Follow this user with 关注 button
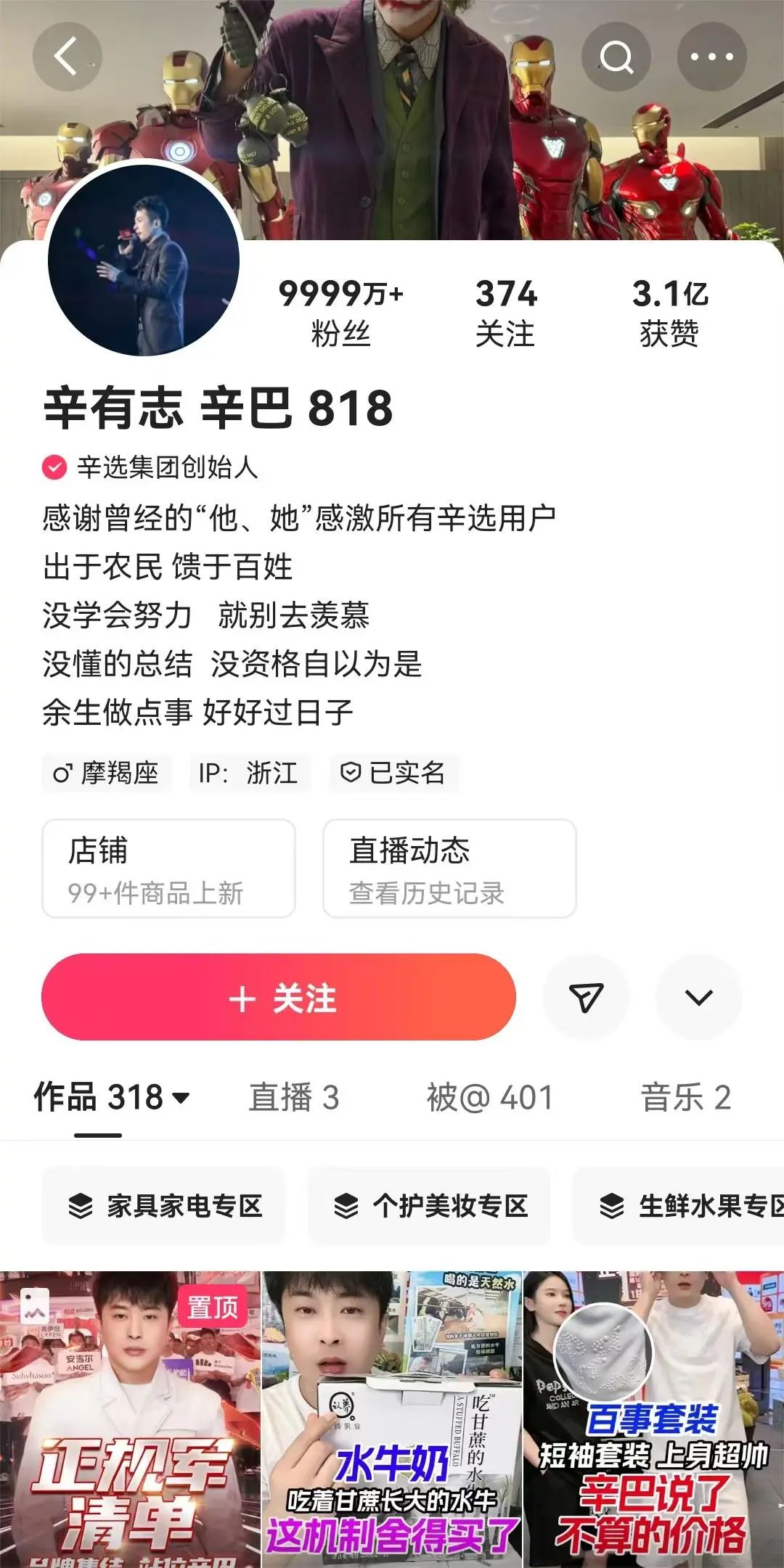Screen dimensions: 784x1568 [x=279, y=998]
